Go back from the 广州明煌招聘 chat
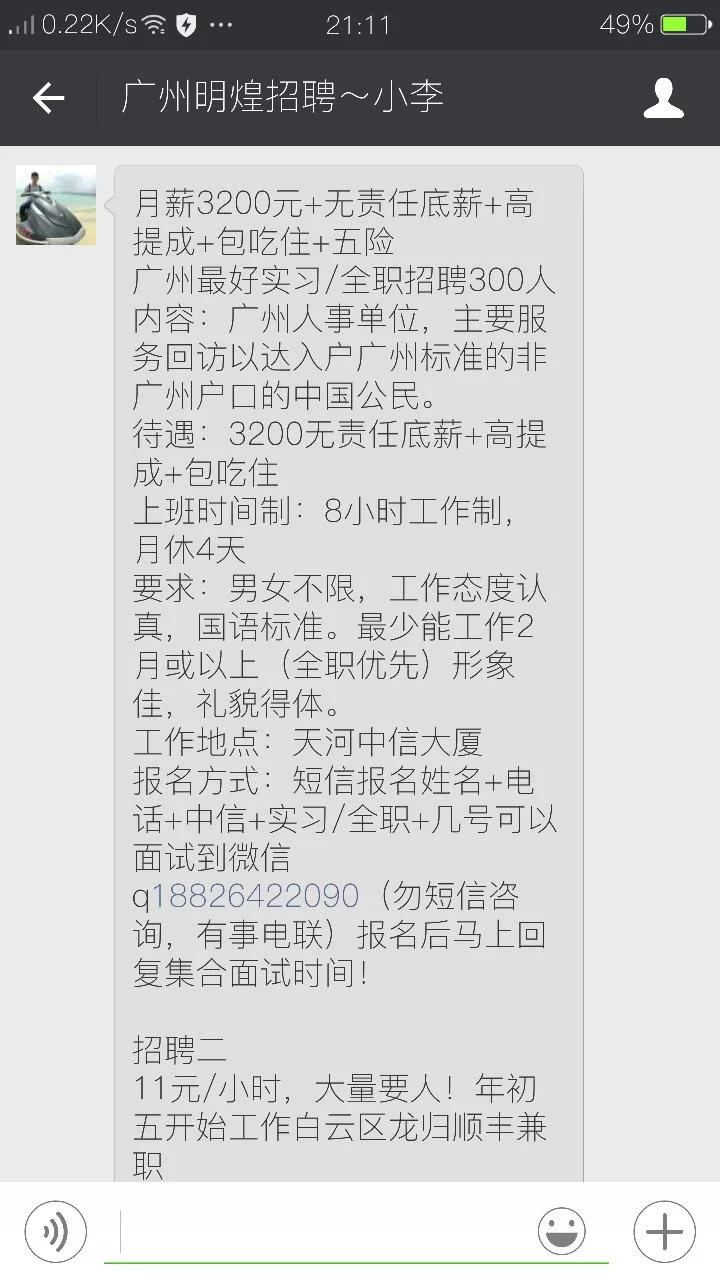Viewport: 720px width, 1280px height. (x=48, y=98)
